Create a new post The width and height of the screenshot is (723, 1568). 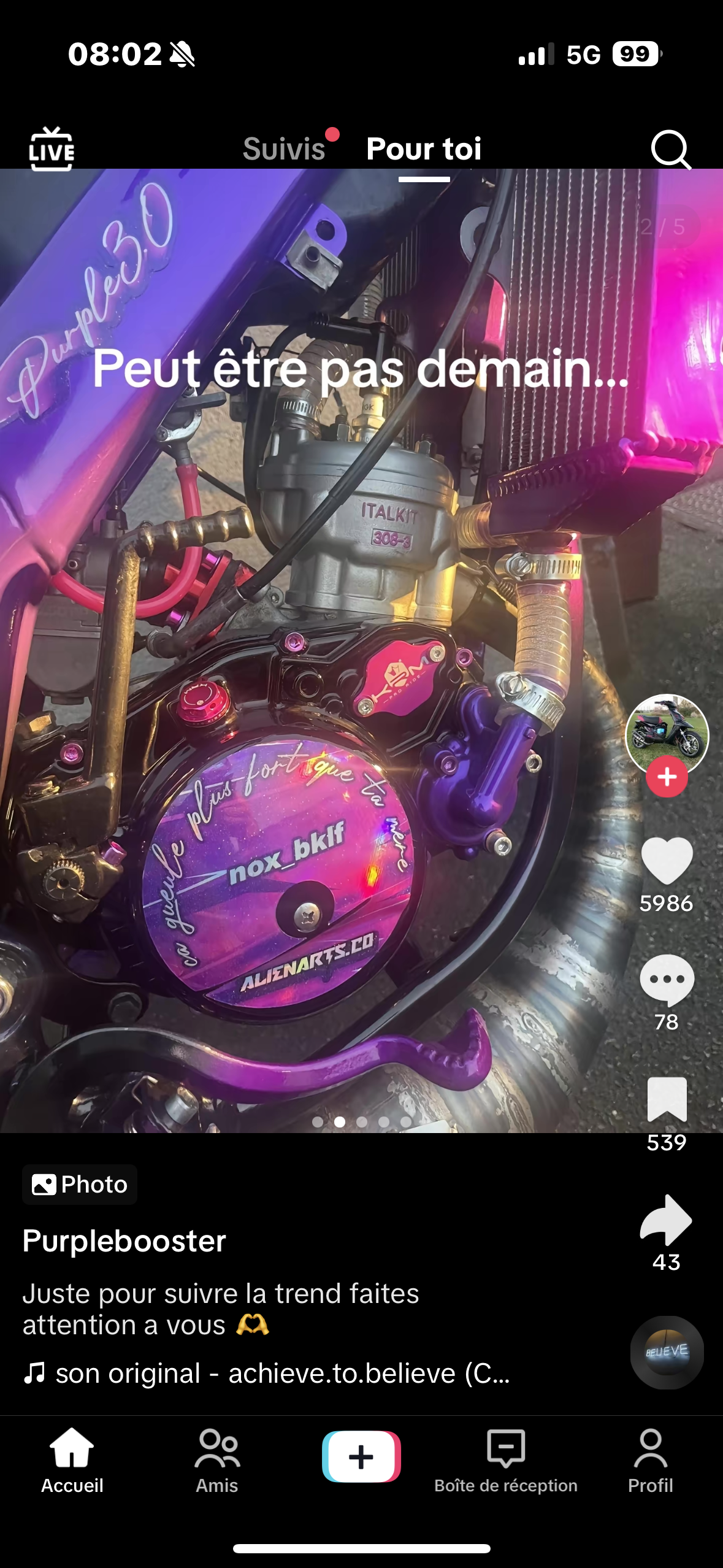[361, 1456]
